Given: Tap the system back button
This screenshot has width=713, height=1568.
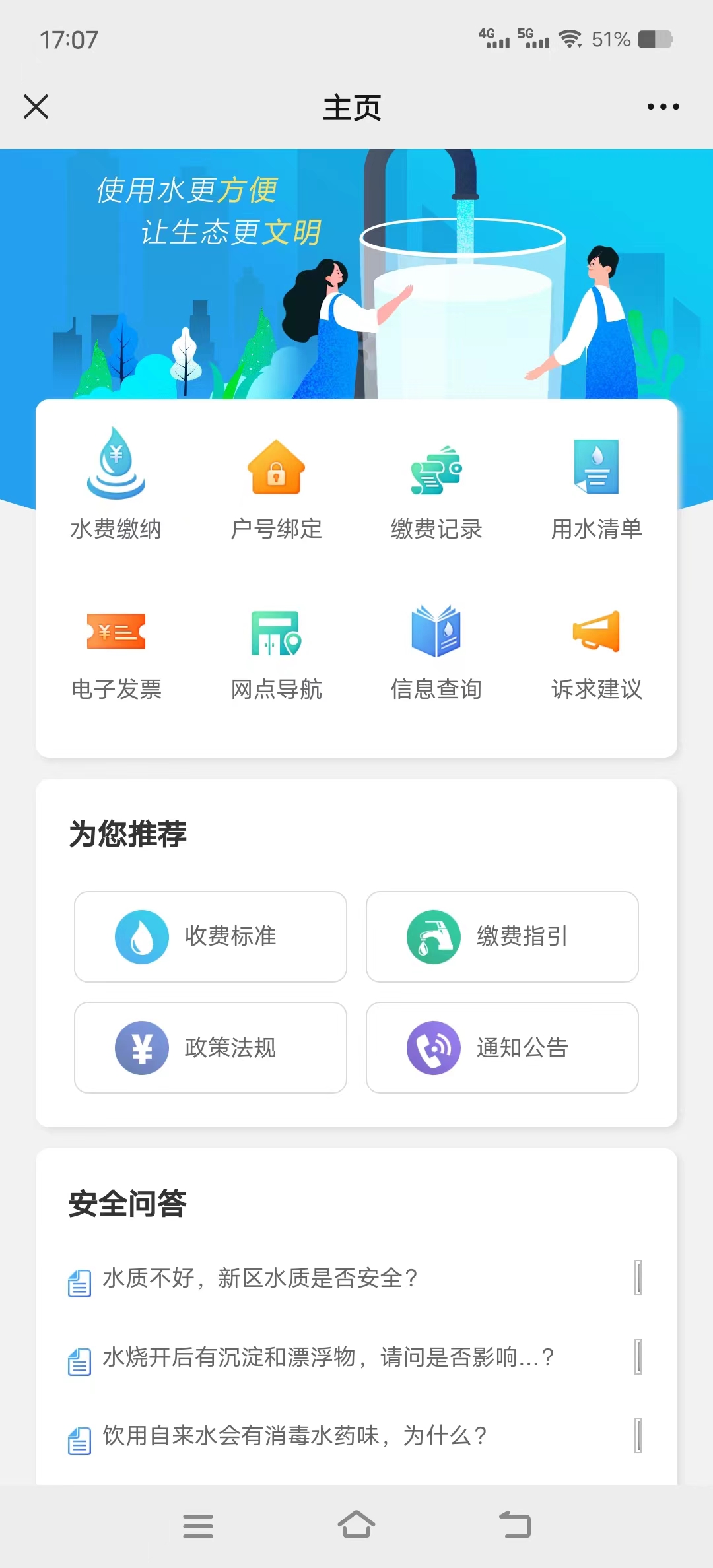Looking at the screenshot, I should [515, 1525].
